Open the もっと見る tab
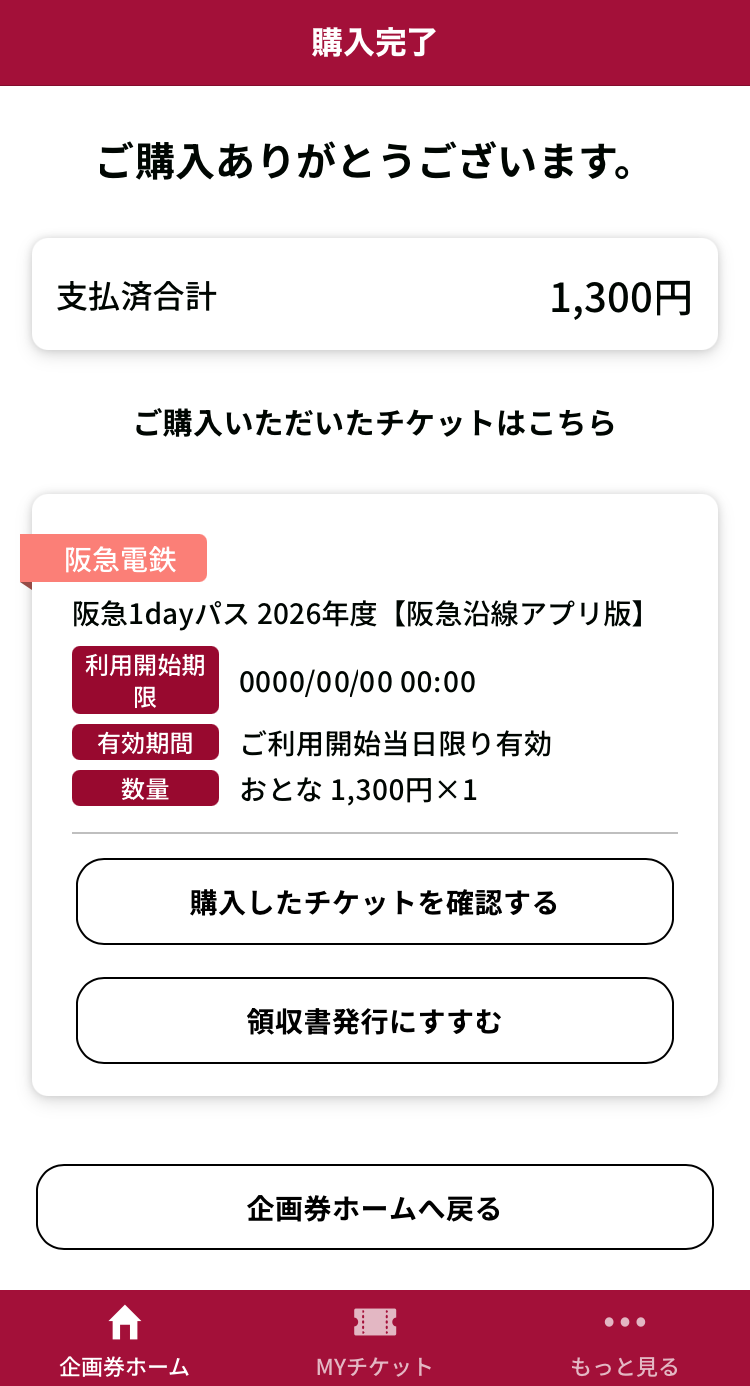The height and width of the screenshot is (1386, 750). coord(625,1340)
